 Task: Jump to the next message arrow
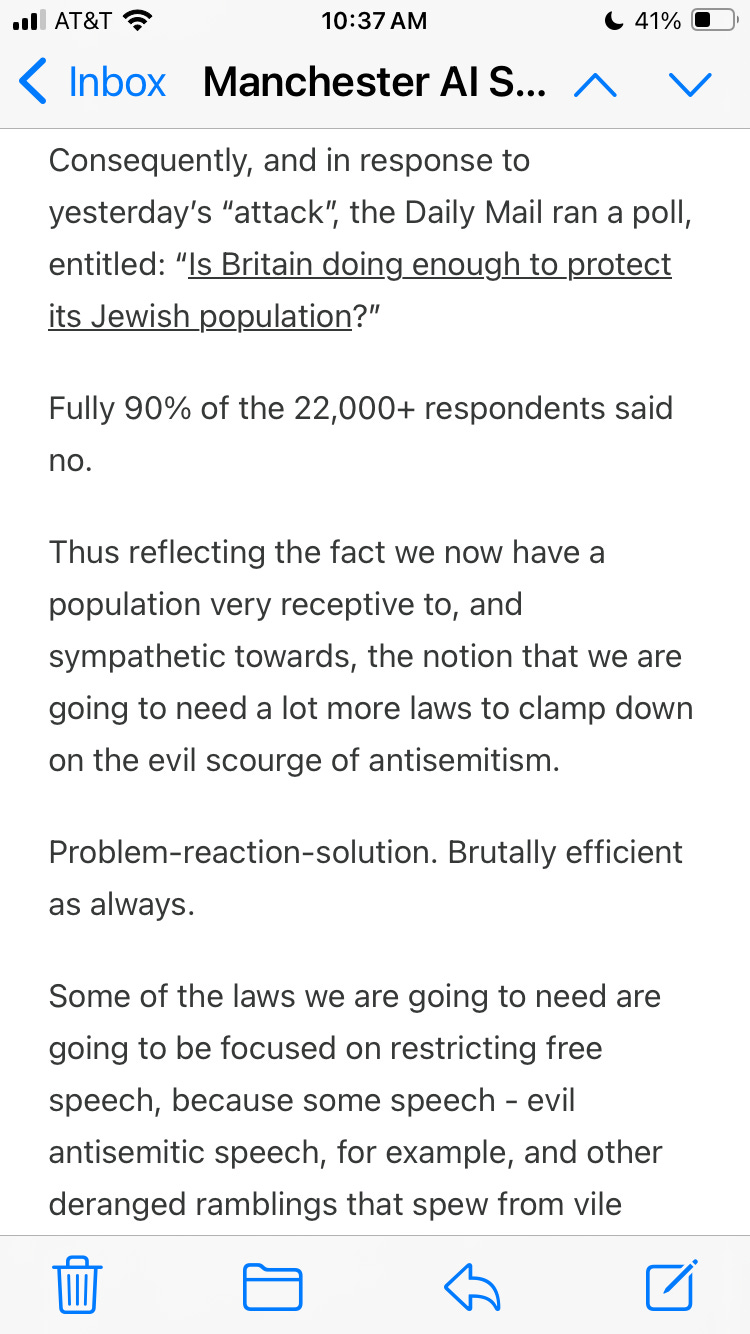click(690, 84)
